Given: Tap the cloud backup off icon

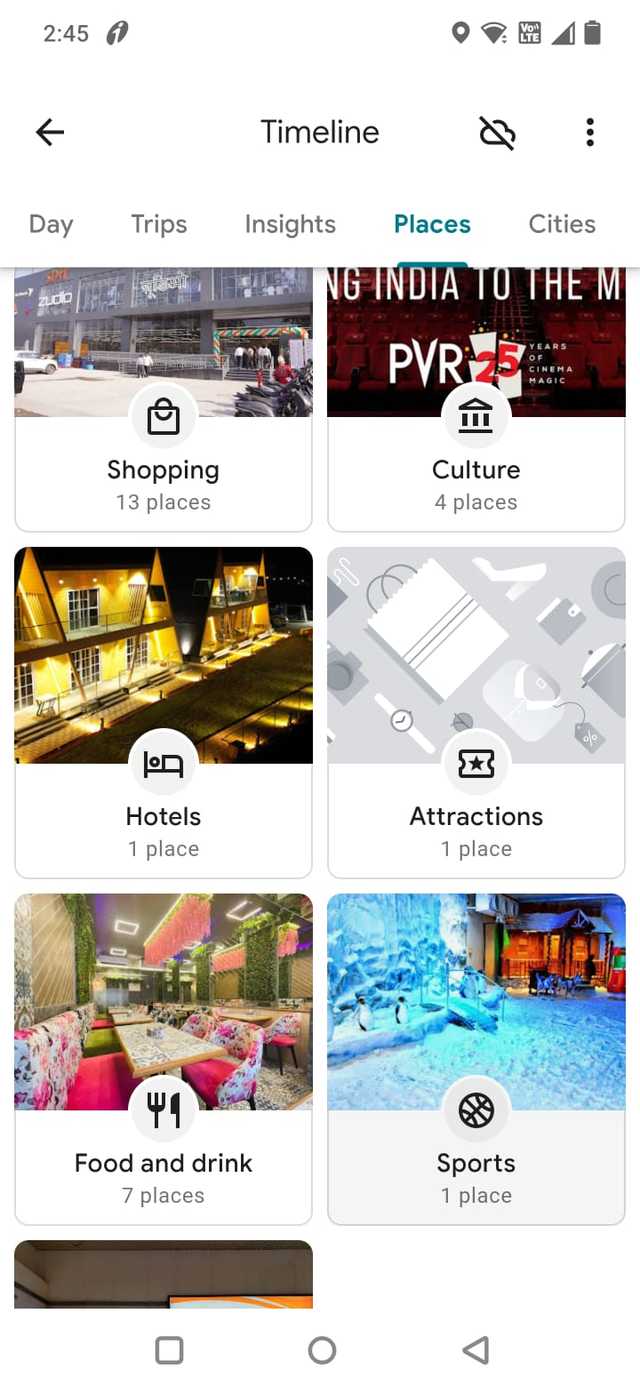Looking at the screenshot, I should click(497, 132).
